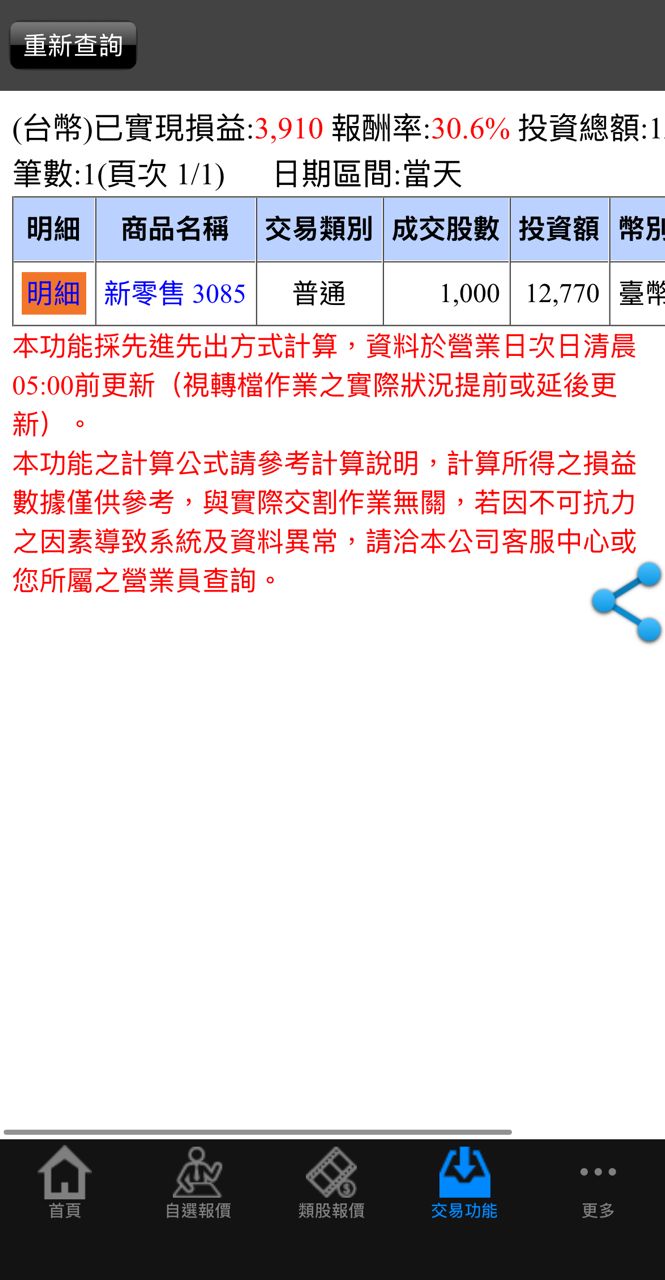665x1280 pixels.
Task: Open the 新零售 3085 stock link
Action: pos(175,293)
